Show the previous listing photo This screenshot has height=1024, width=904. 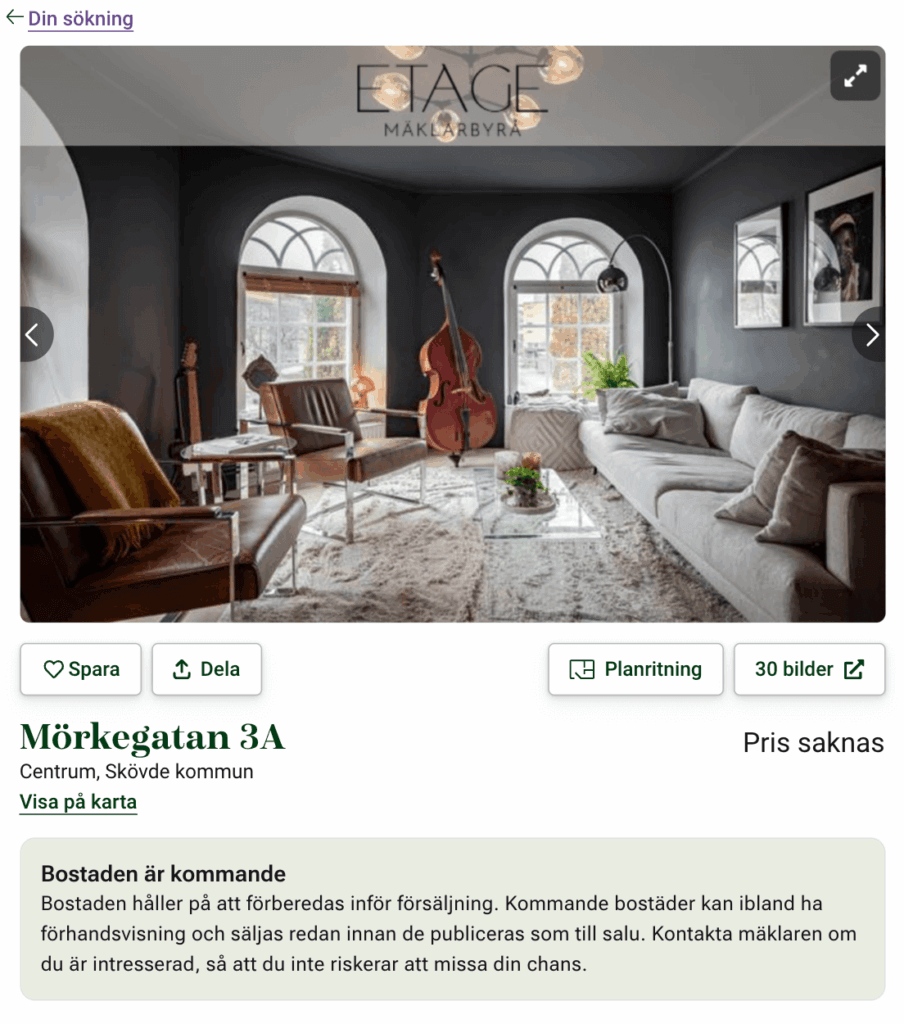coord(34,335)
